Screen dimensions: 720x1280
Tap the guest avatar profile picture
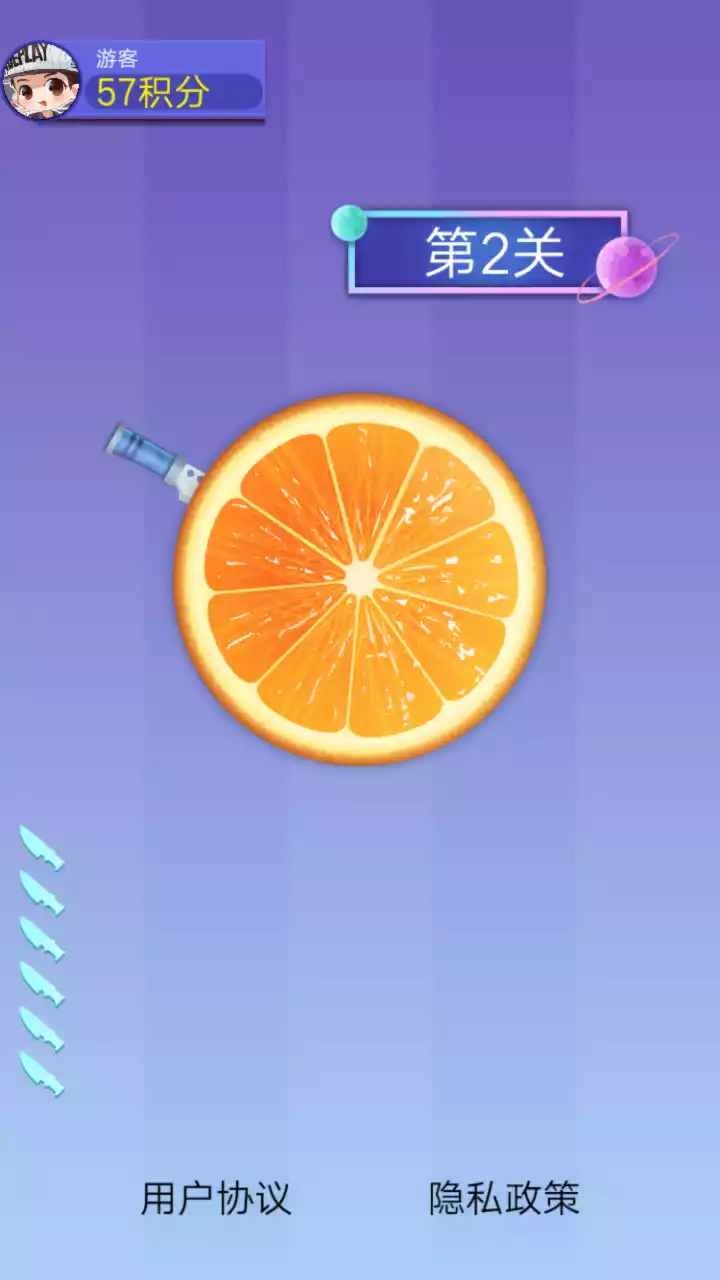pyautogui.click(x=41, y=82)
